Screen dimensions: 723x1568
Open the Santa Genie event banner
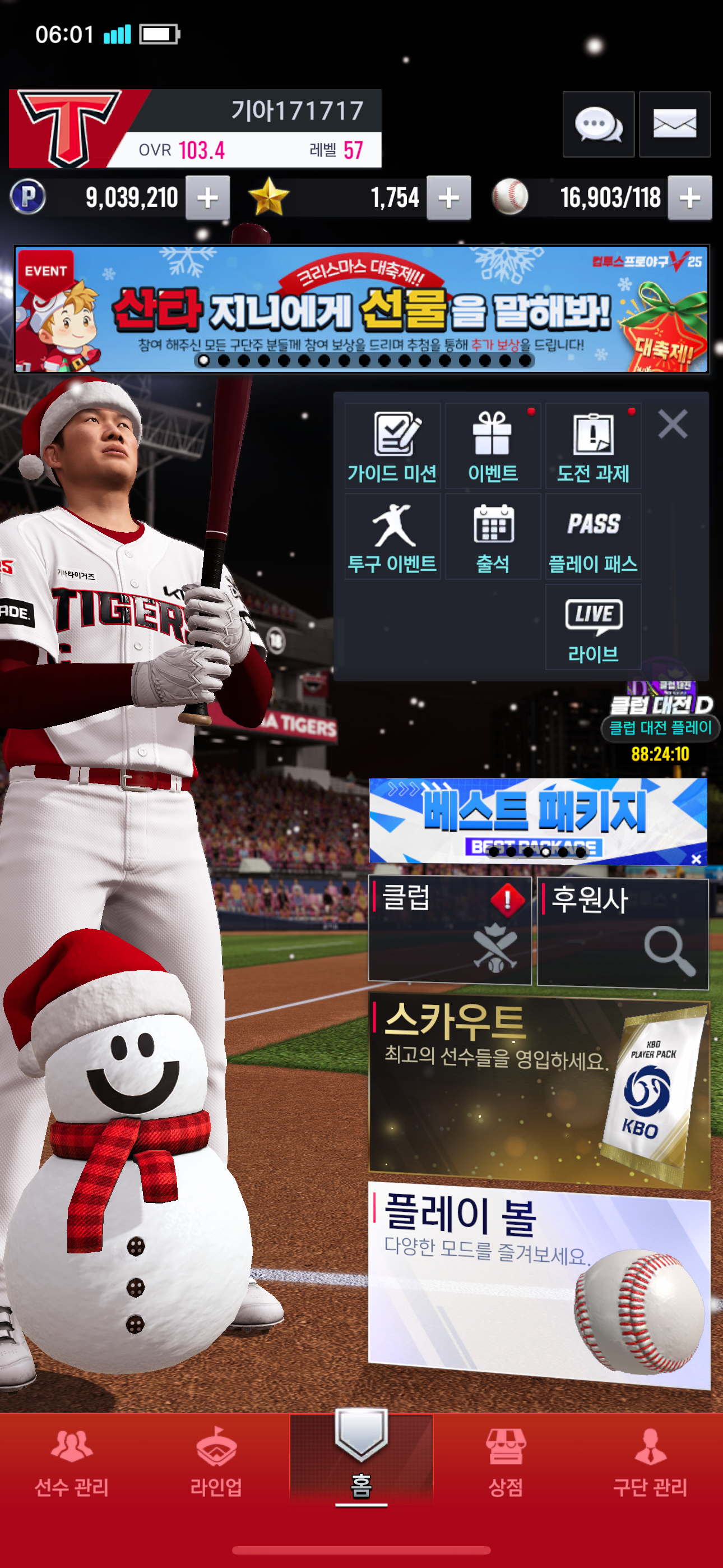[x=361, y=309]
